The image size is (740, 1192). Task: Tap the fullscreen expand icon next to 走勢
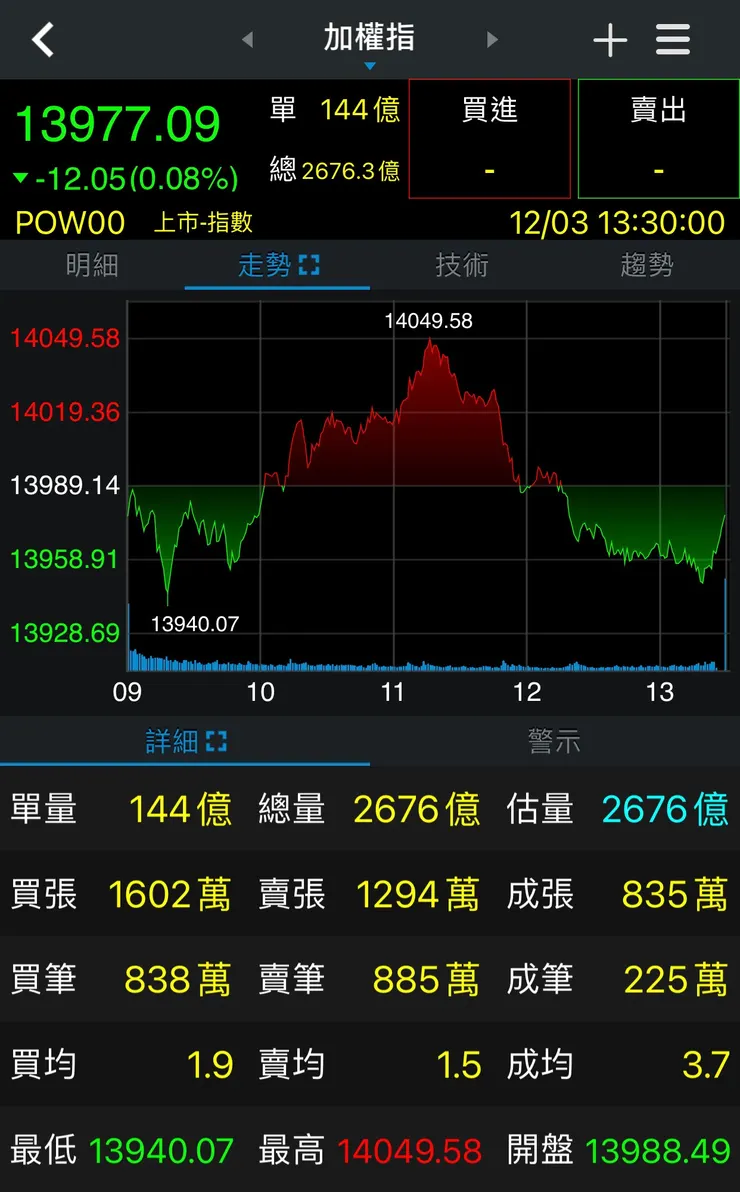(309, 266)
